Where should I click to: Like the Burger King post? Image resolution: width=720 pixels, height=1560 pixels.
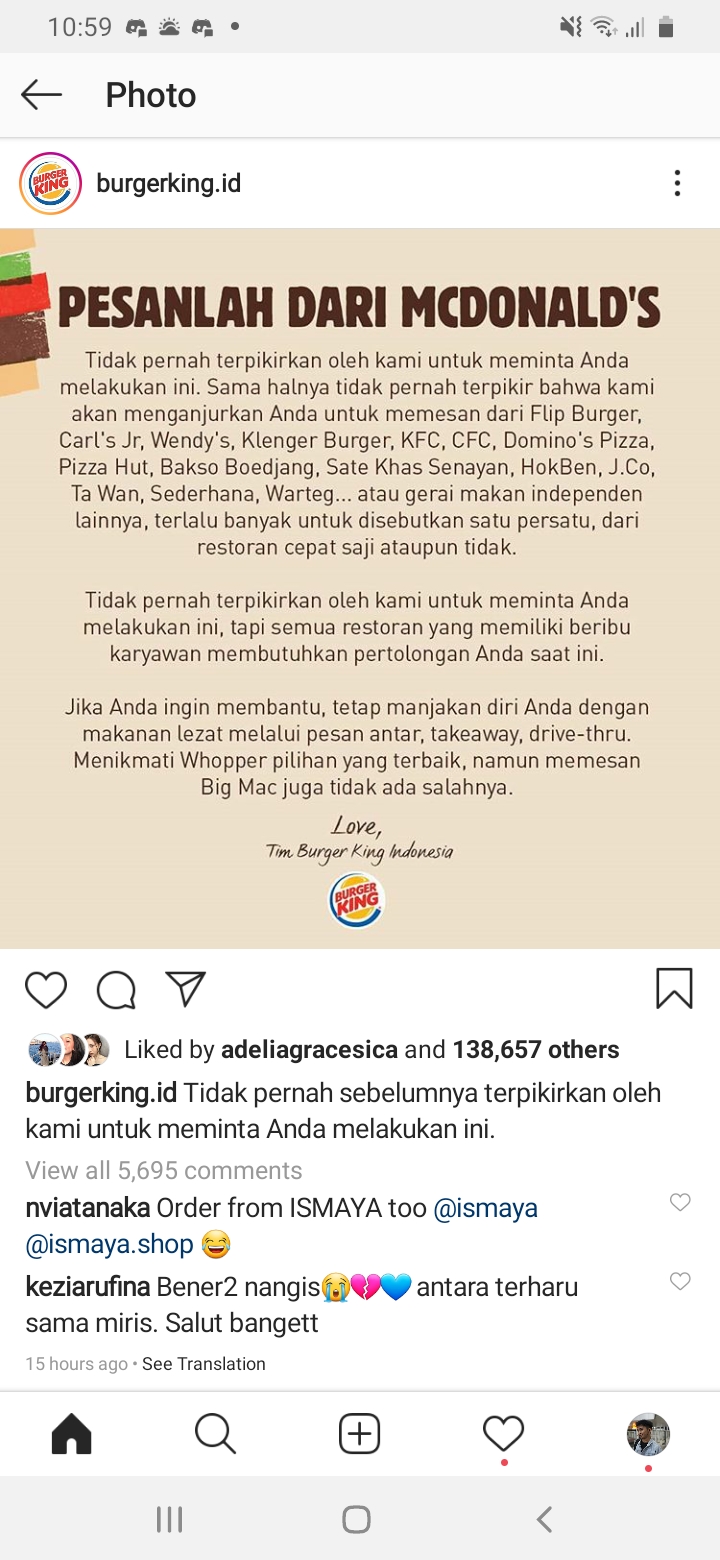[x=46, y=989]
